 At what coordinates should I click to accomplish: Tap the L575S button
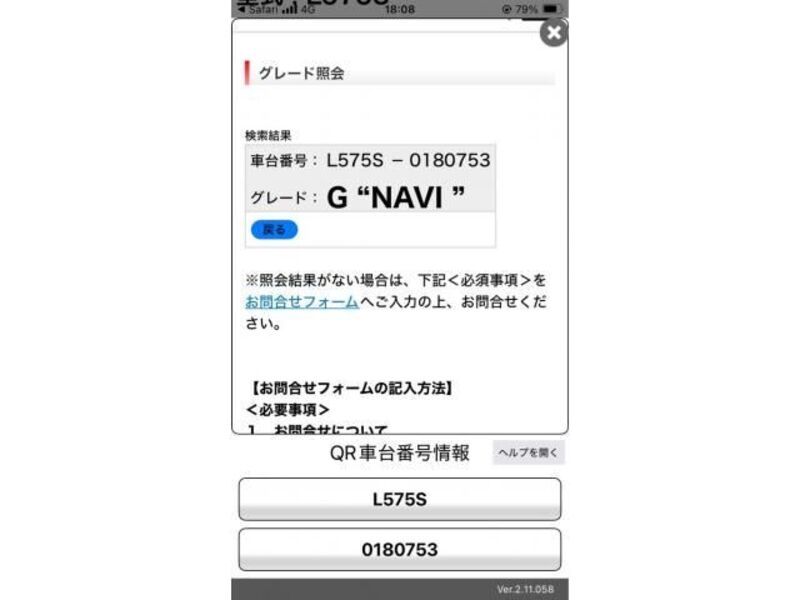399,499
